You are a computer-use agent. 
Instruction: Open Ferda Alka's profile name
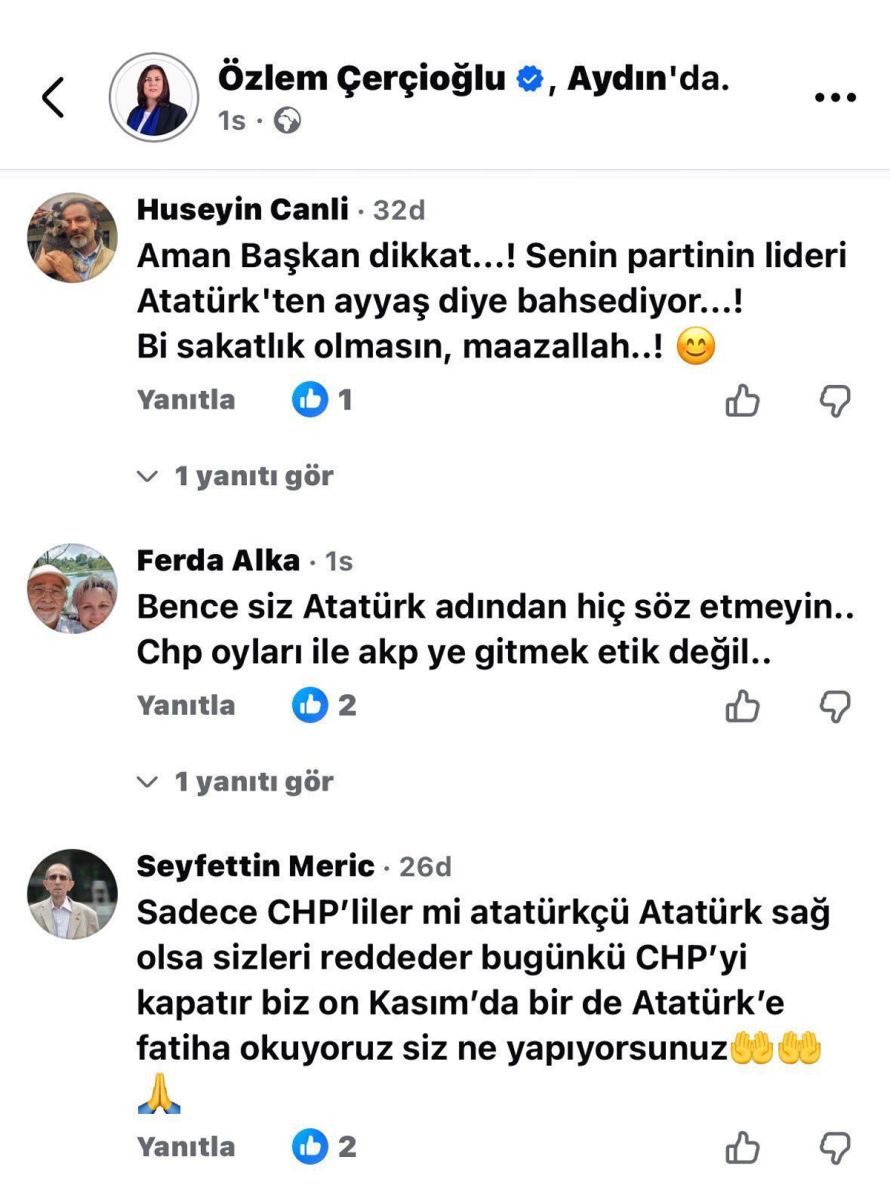coord(218,561)
